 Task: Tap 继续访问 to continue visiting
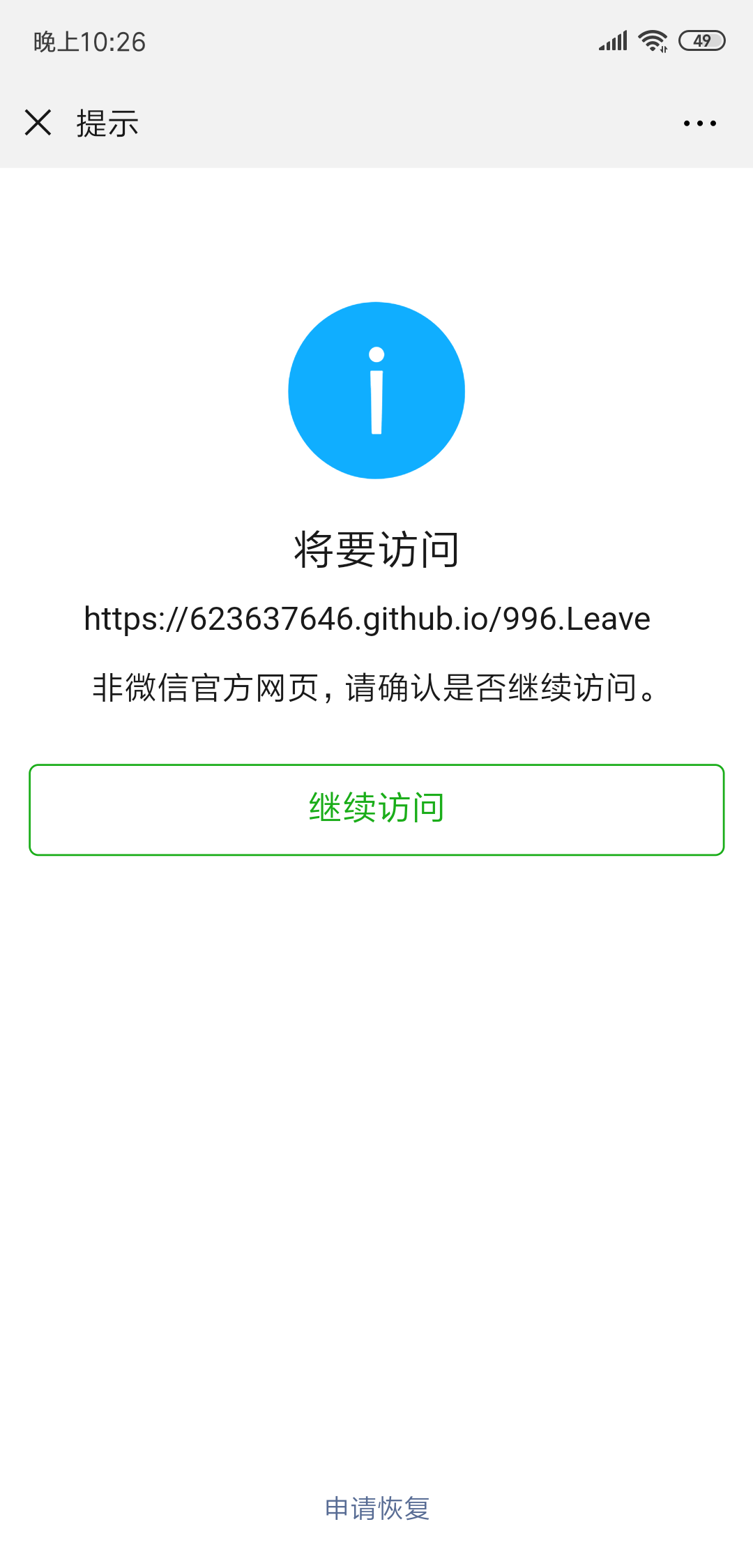(x=376, y=809)
